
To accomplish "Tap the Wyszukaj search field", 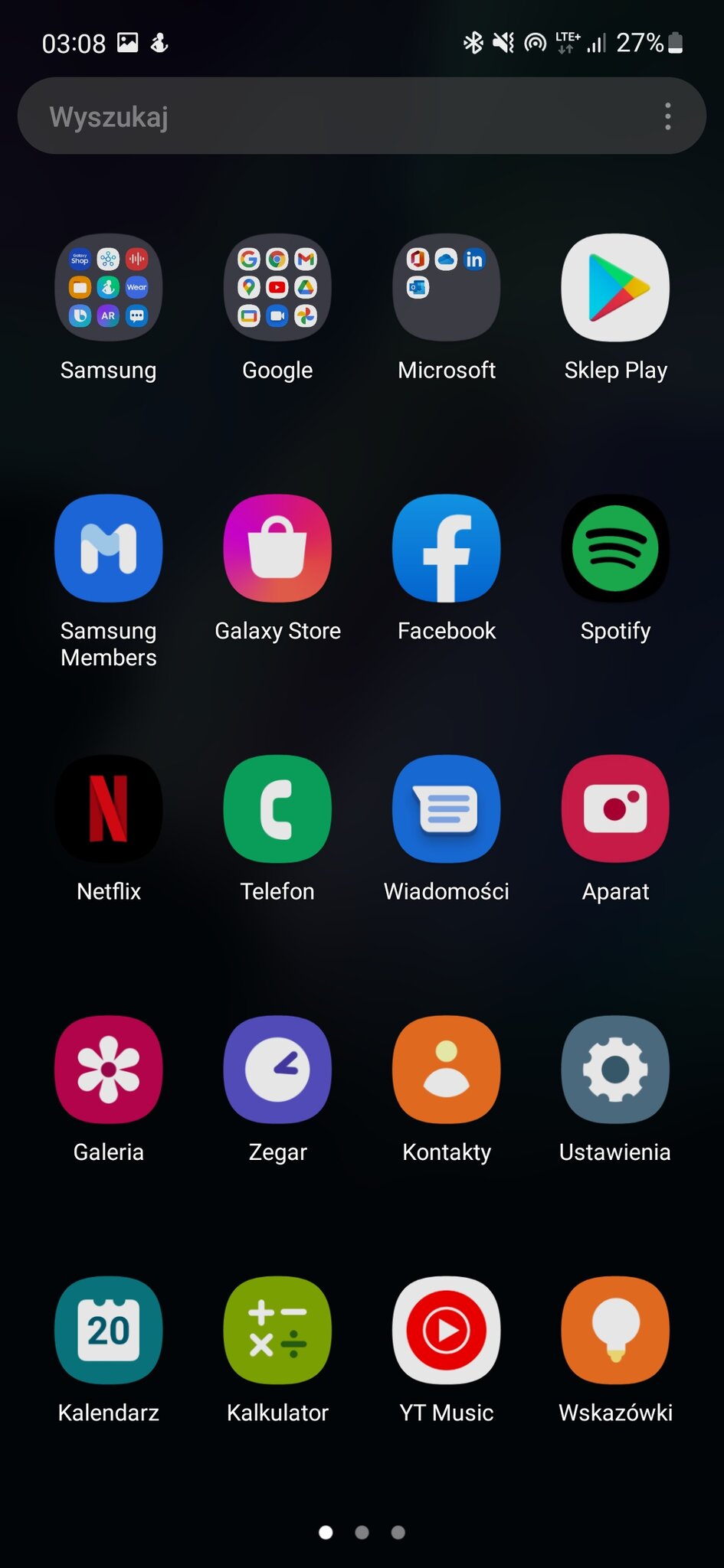I will pyautogui.click(x=337, y=116).
